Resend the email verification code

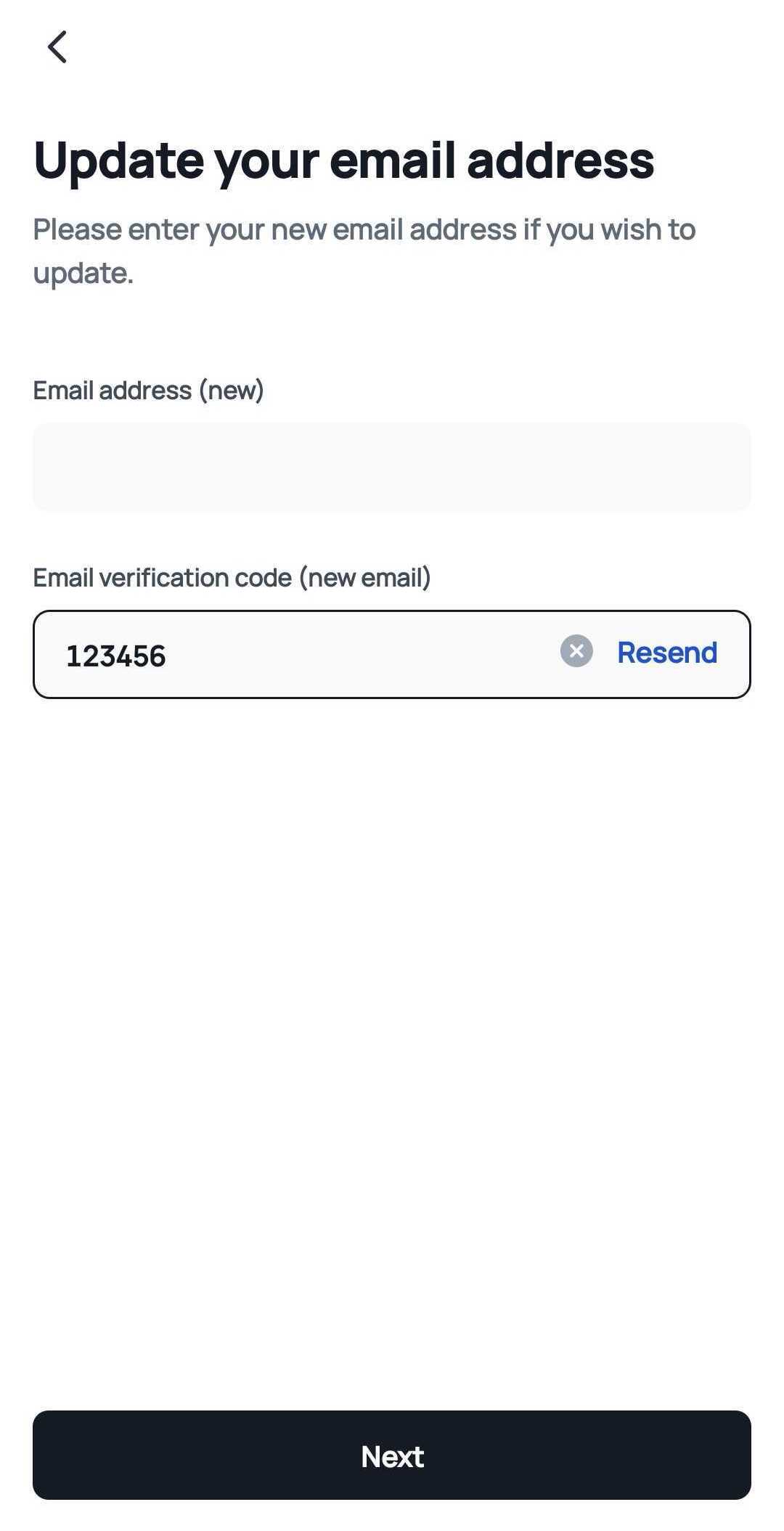pyautogui.click(x=667, y=653)
